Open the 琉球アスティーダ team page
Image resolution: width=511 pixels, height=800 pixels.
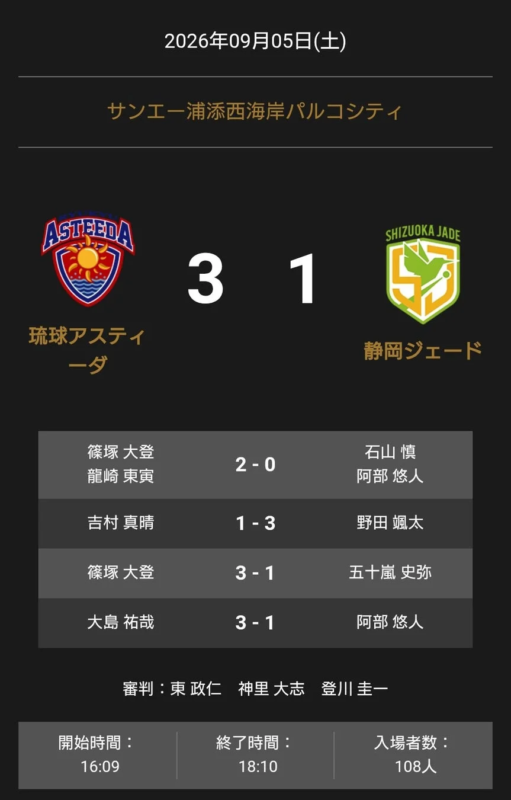(87, 350)
